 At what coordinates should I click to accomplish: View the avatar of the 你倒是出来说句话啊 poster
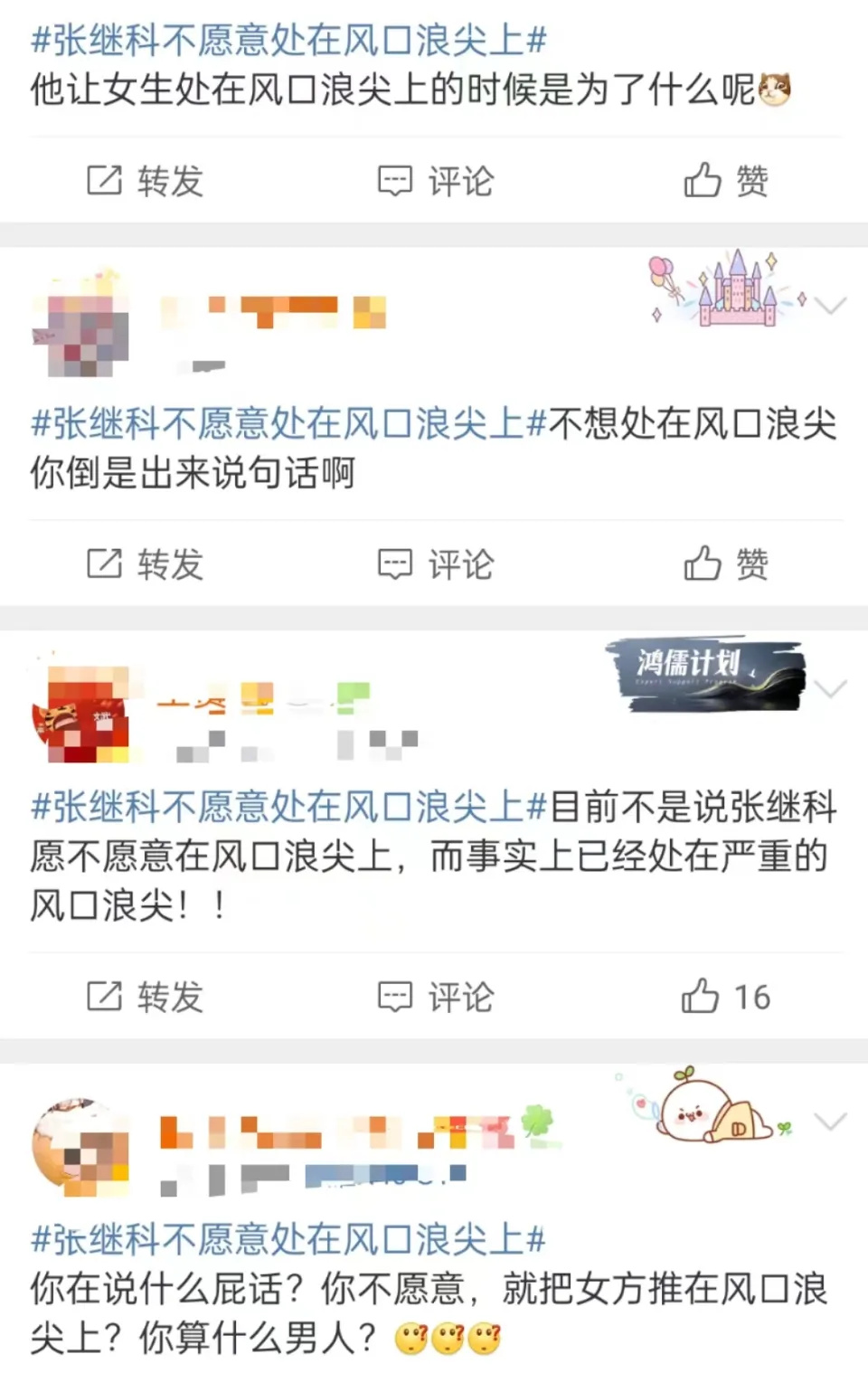pos(80,326)
